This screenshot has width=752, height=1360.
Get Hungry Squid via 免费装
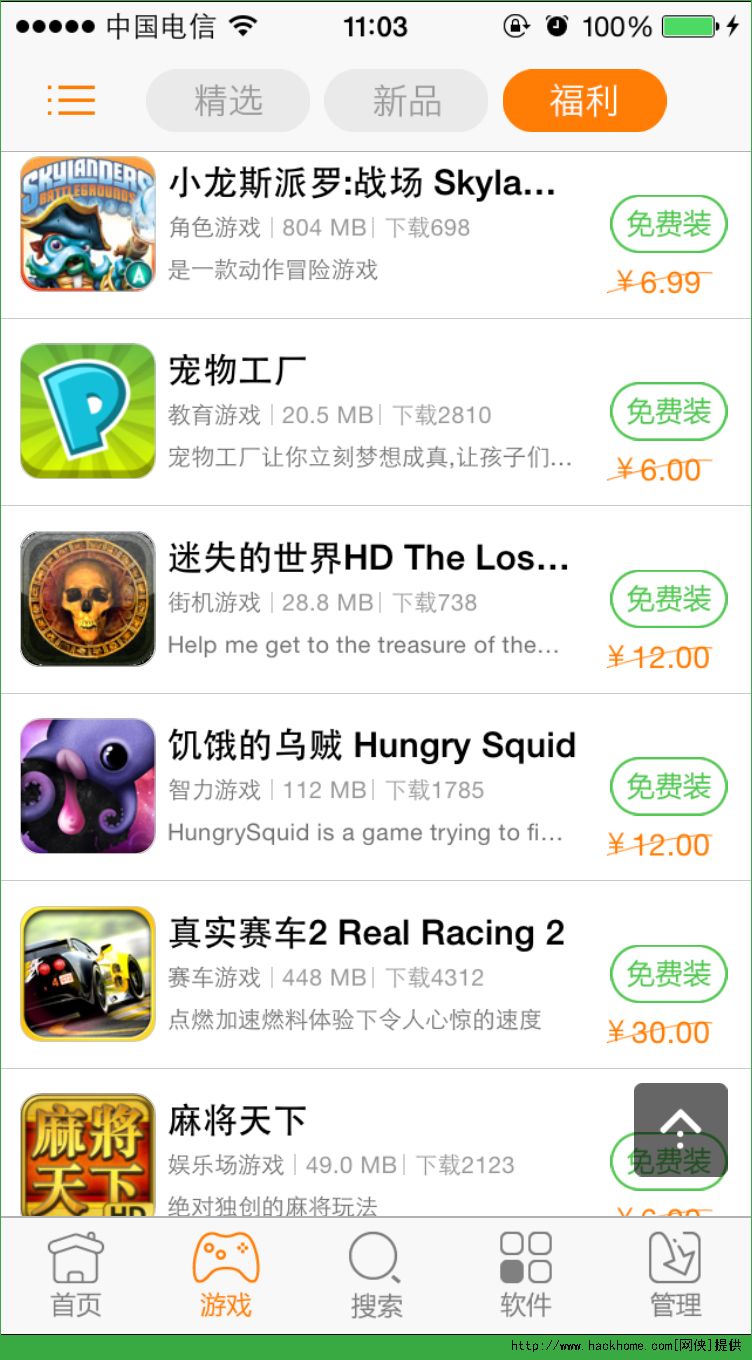pos(668,786)
